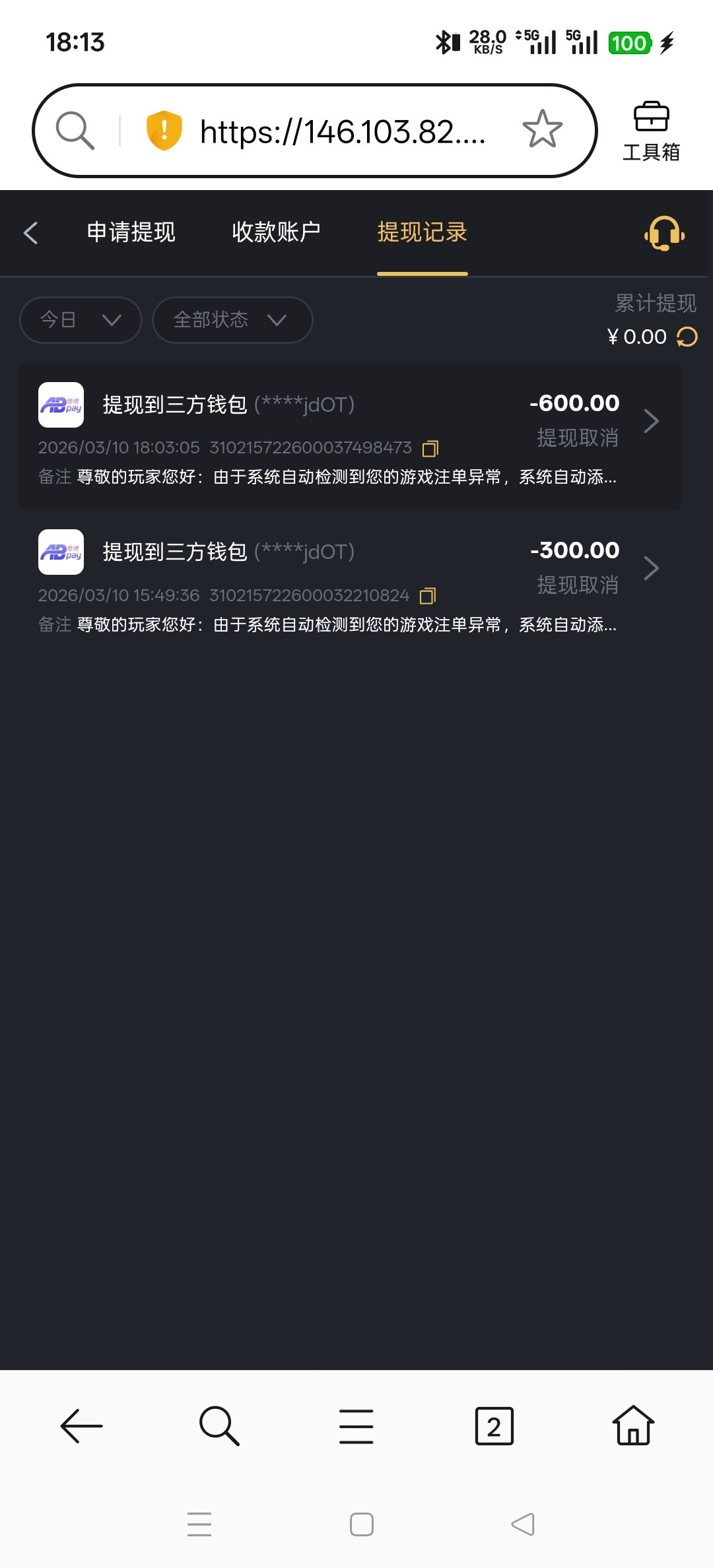Contact customer service via headset icon
The image size is (713, 1568).
pos(664,233)
